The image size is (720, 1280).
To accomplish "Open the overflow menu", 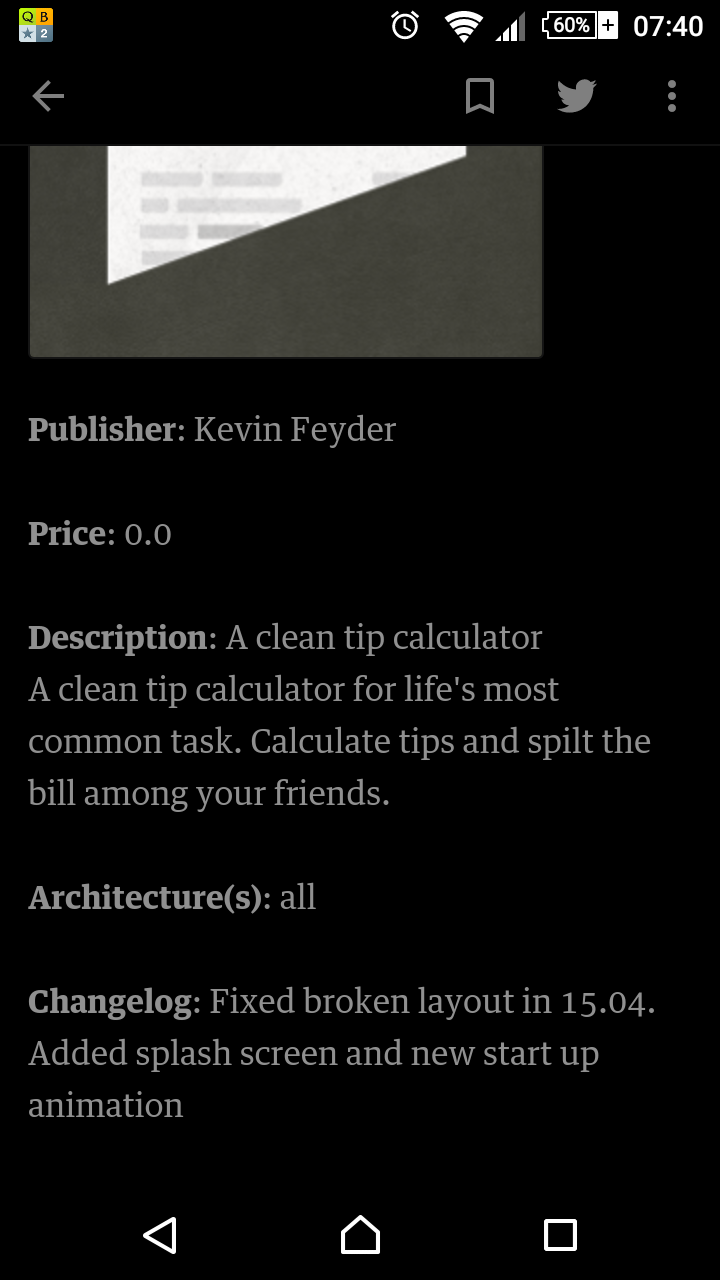I will pyautogui.click(x=672, y=96).
